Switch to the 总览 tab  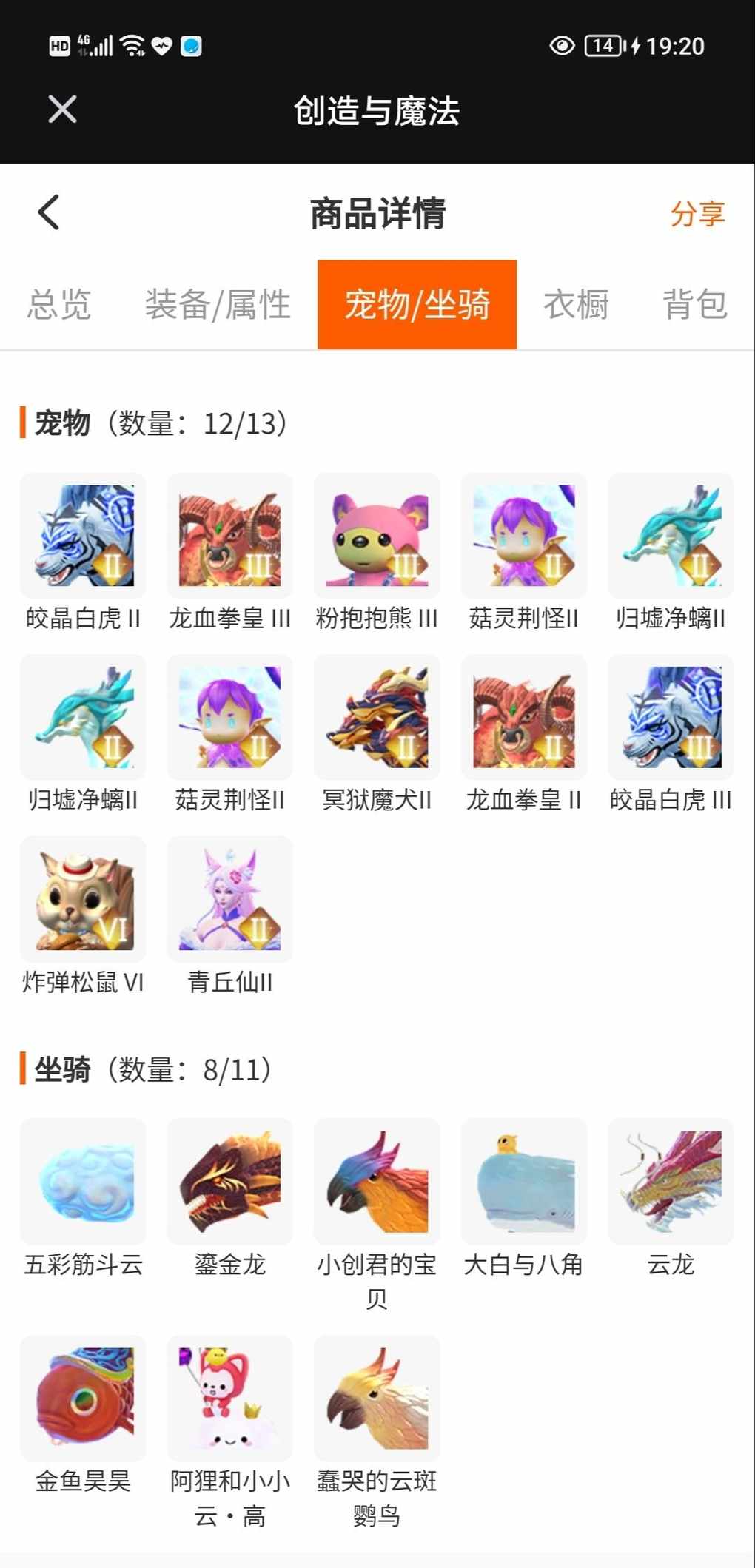click(59, 304)
